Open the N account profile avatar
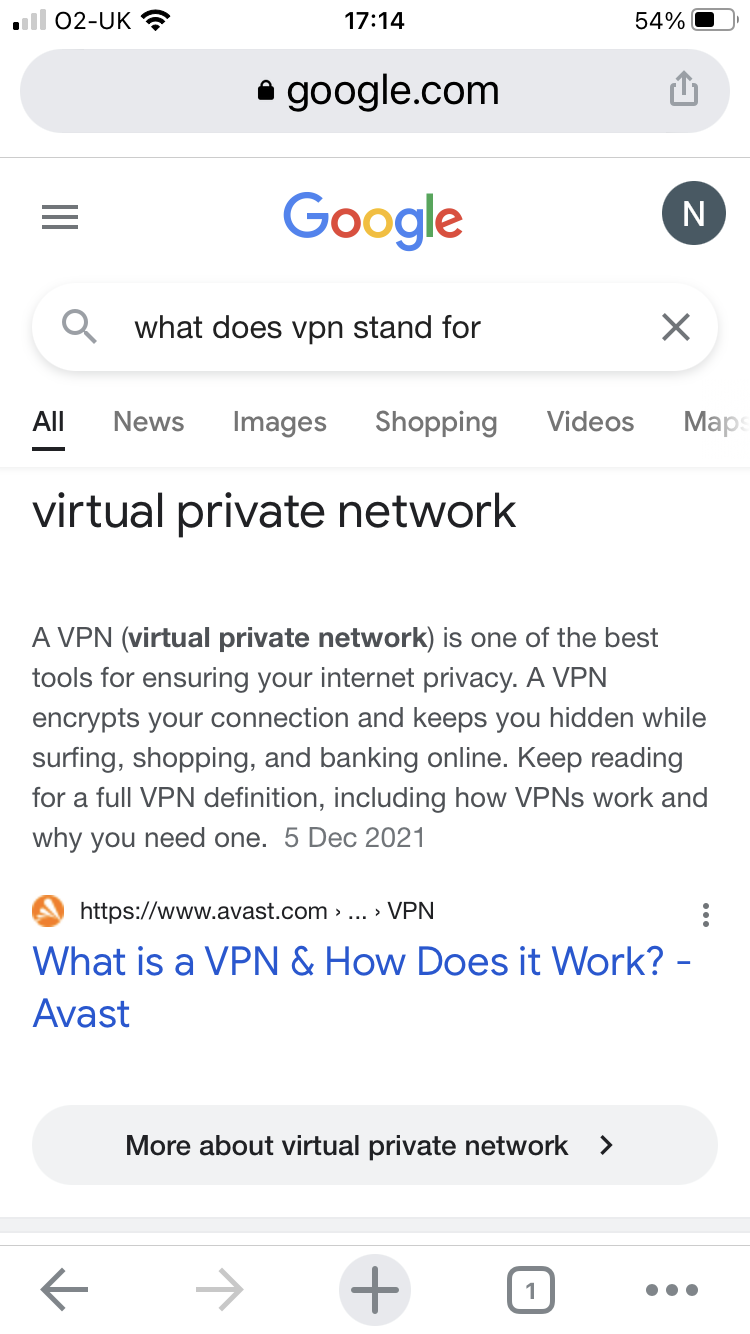The height and width of the screenshot is (1334, 750). click(x=693, y=214)
